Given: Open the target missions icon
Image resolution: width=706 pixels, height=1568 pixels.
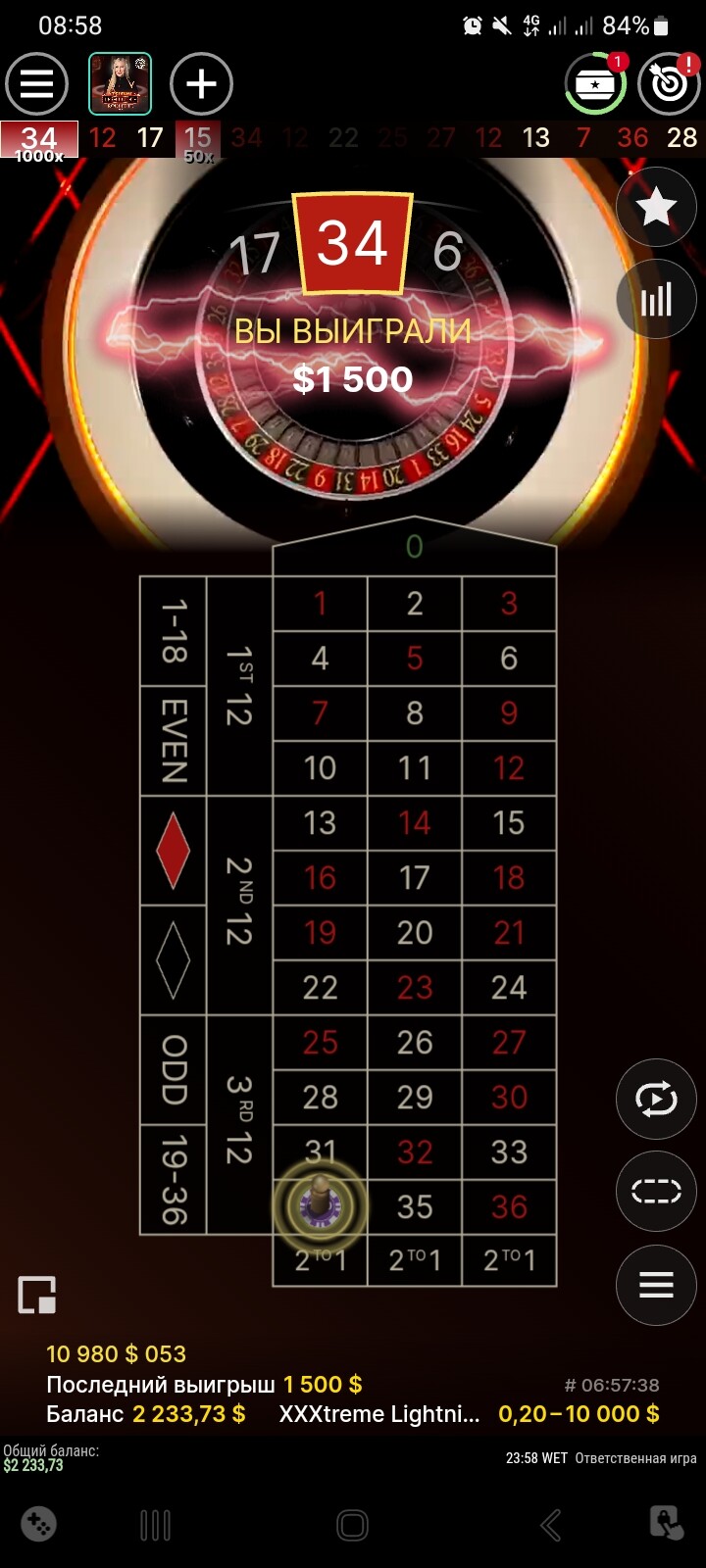Looking at the screenshot, I should pyautogui.click(x=670, y=84).
